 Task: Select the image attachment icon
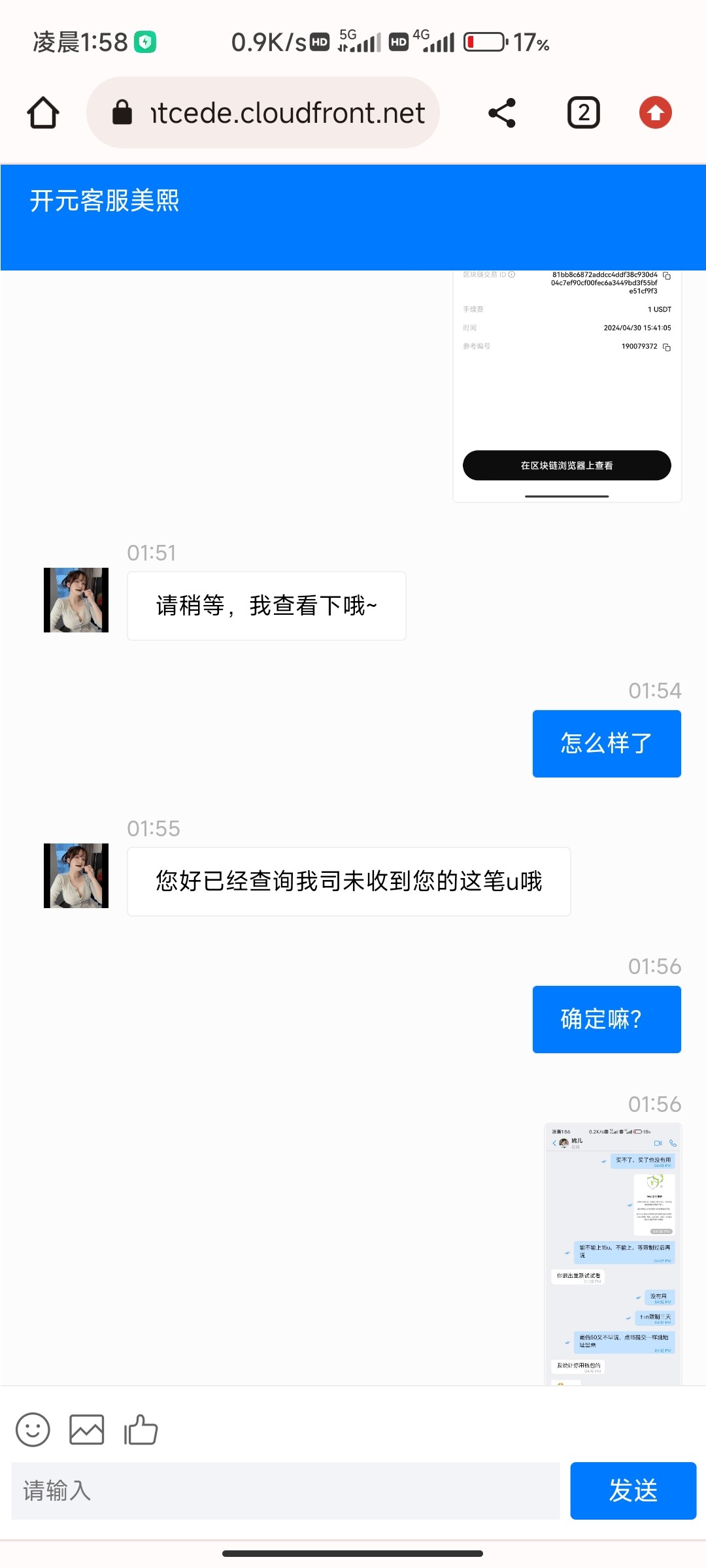pos(86,1430)
